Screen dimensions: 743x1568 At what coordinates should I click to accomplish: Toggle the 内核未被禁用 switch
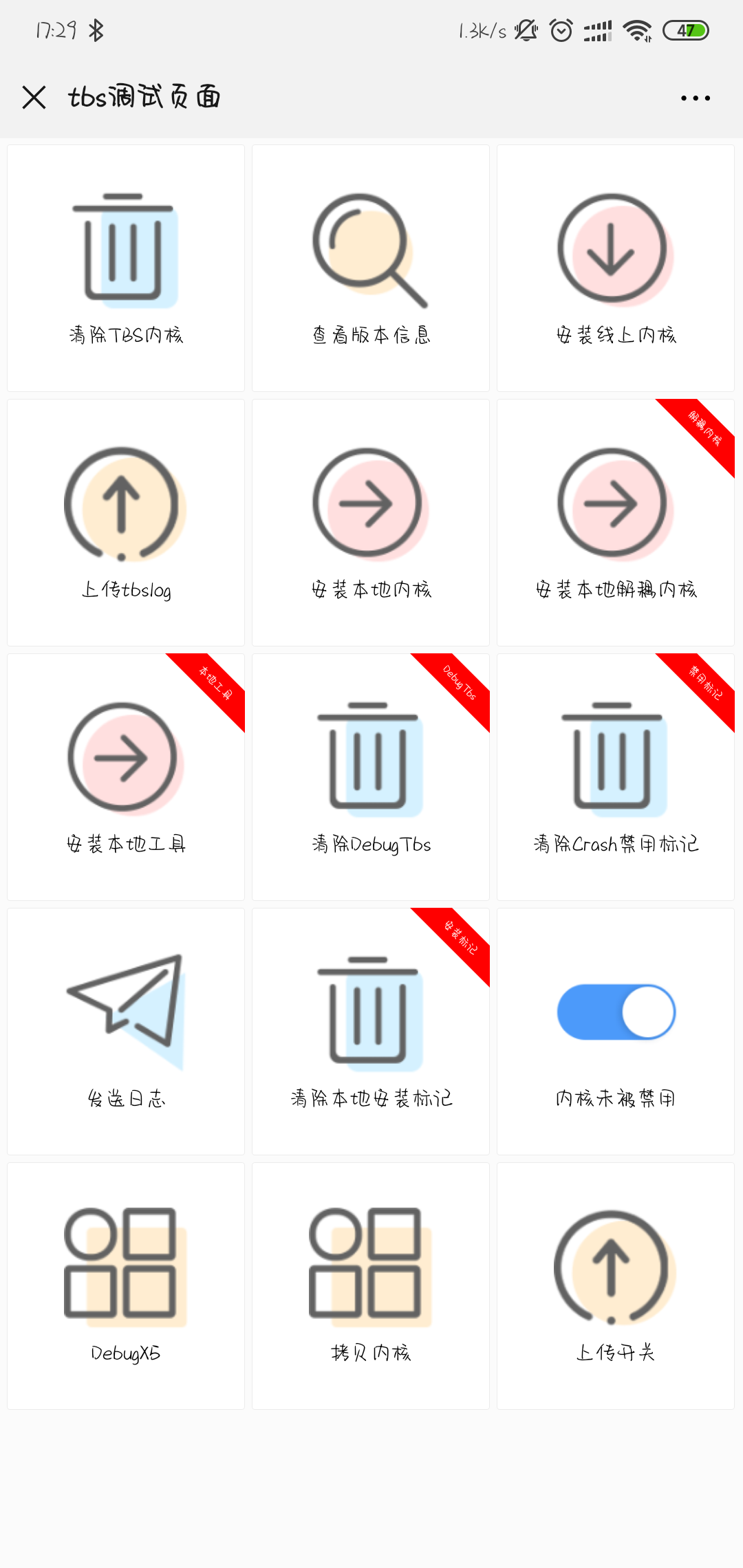(x=616, y=1012)
